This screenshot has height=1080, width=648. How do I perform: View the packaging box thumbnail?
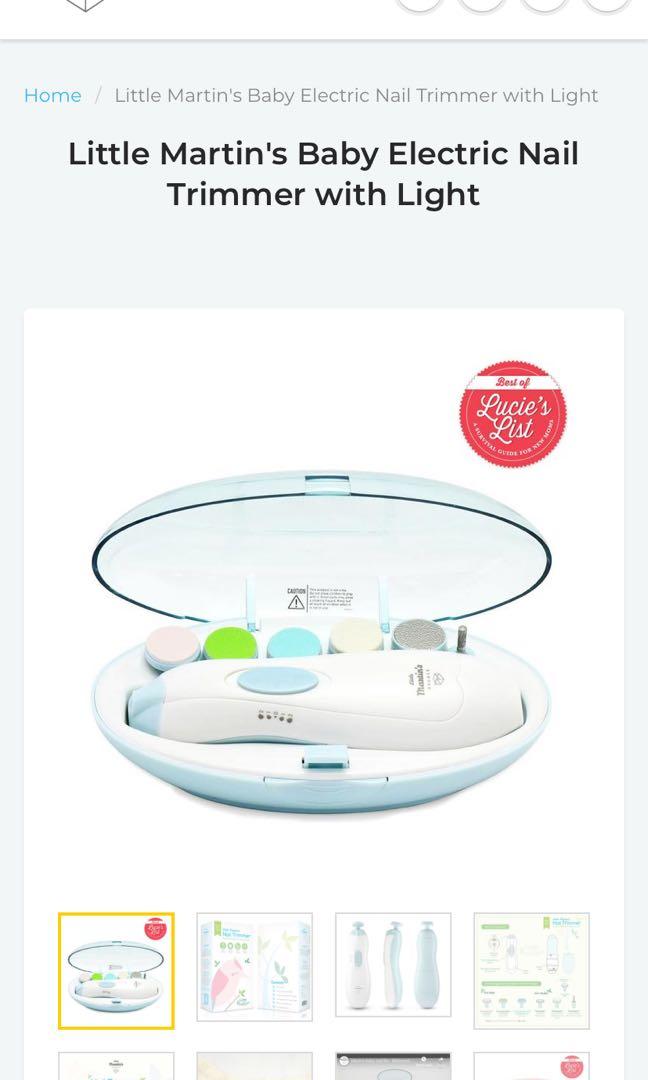click(x=254, y=966)
